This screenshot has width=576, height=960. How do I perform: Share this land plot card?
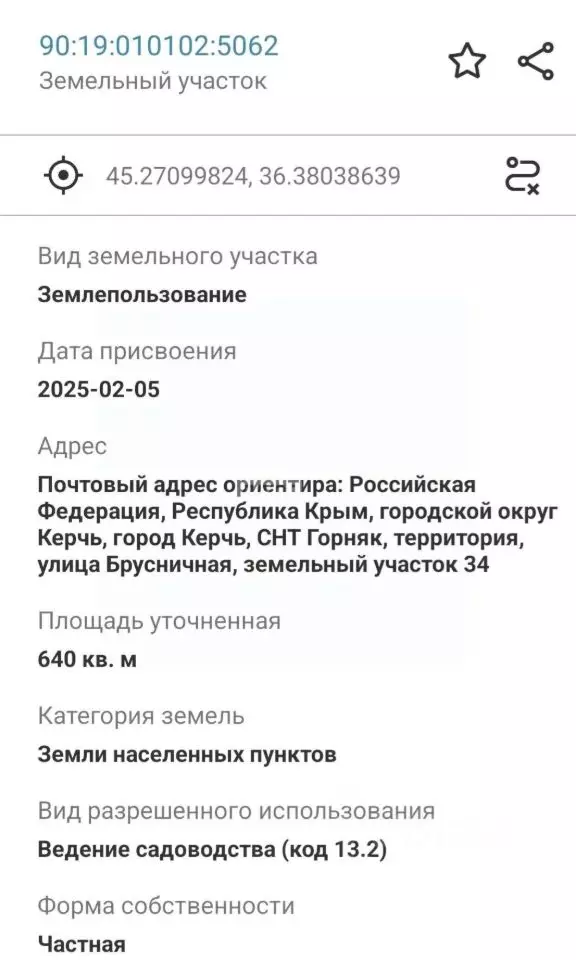(x=536, y=61)
